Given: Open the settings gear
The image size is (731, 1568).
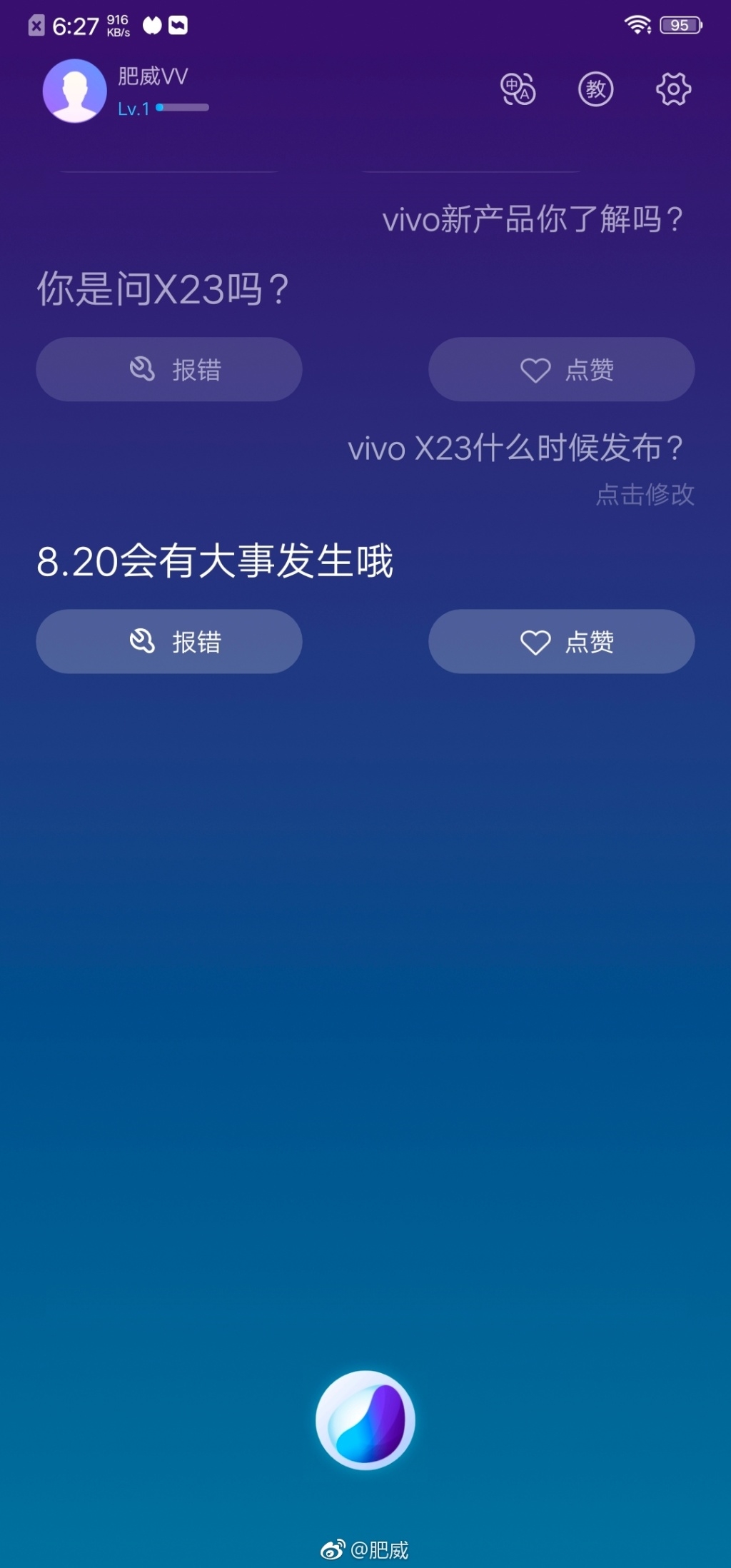Looking at the screenshot, I should click(x=673, y=89).
